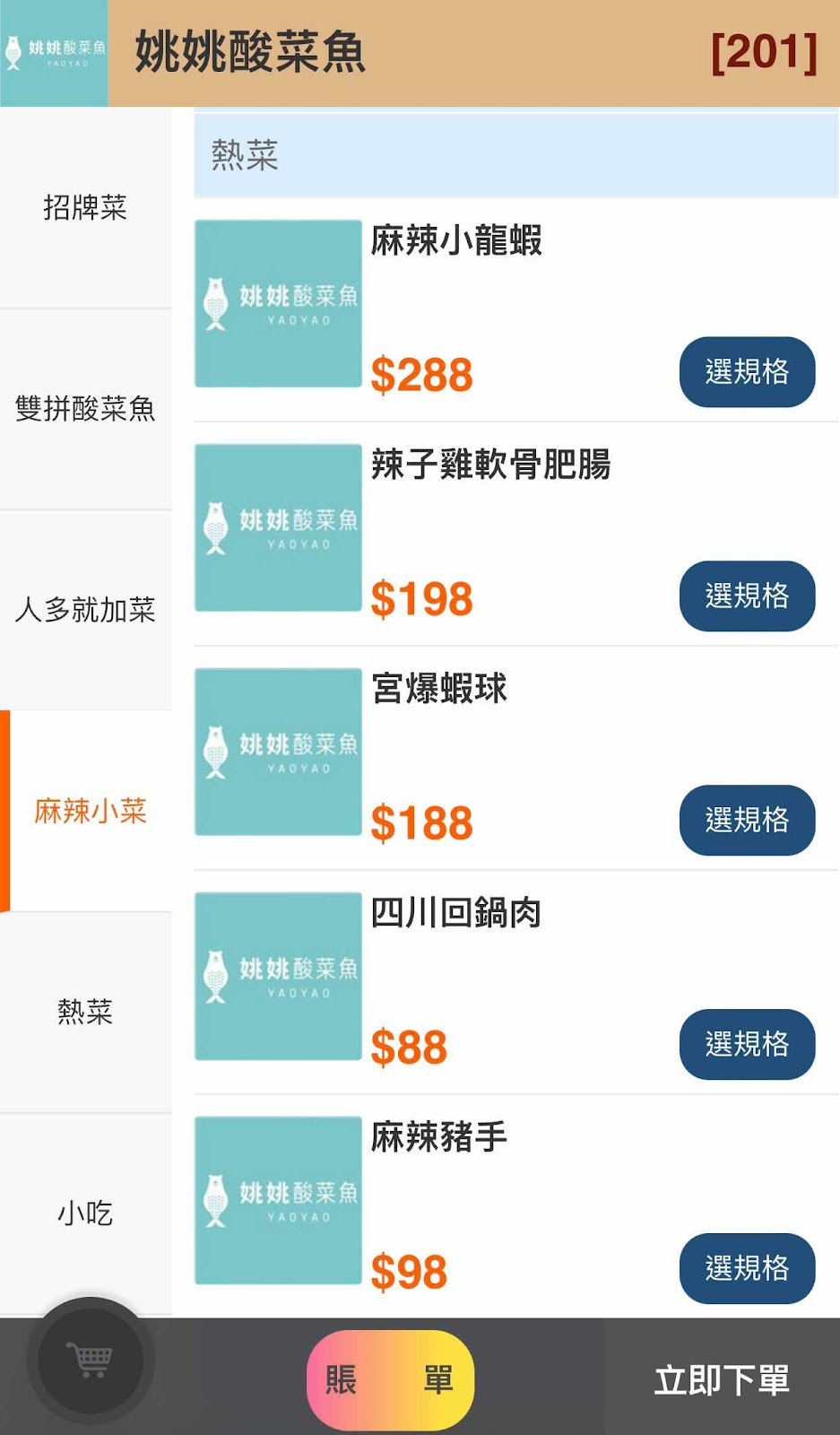Open the 小吃 category
Viewport: 840px width, 1435px height.
[x=85, y=1213]
